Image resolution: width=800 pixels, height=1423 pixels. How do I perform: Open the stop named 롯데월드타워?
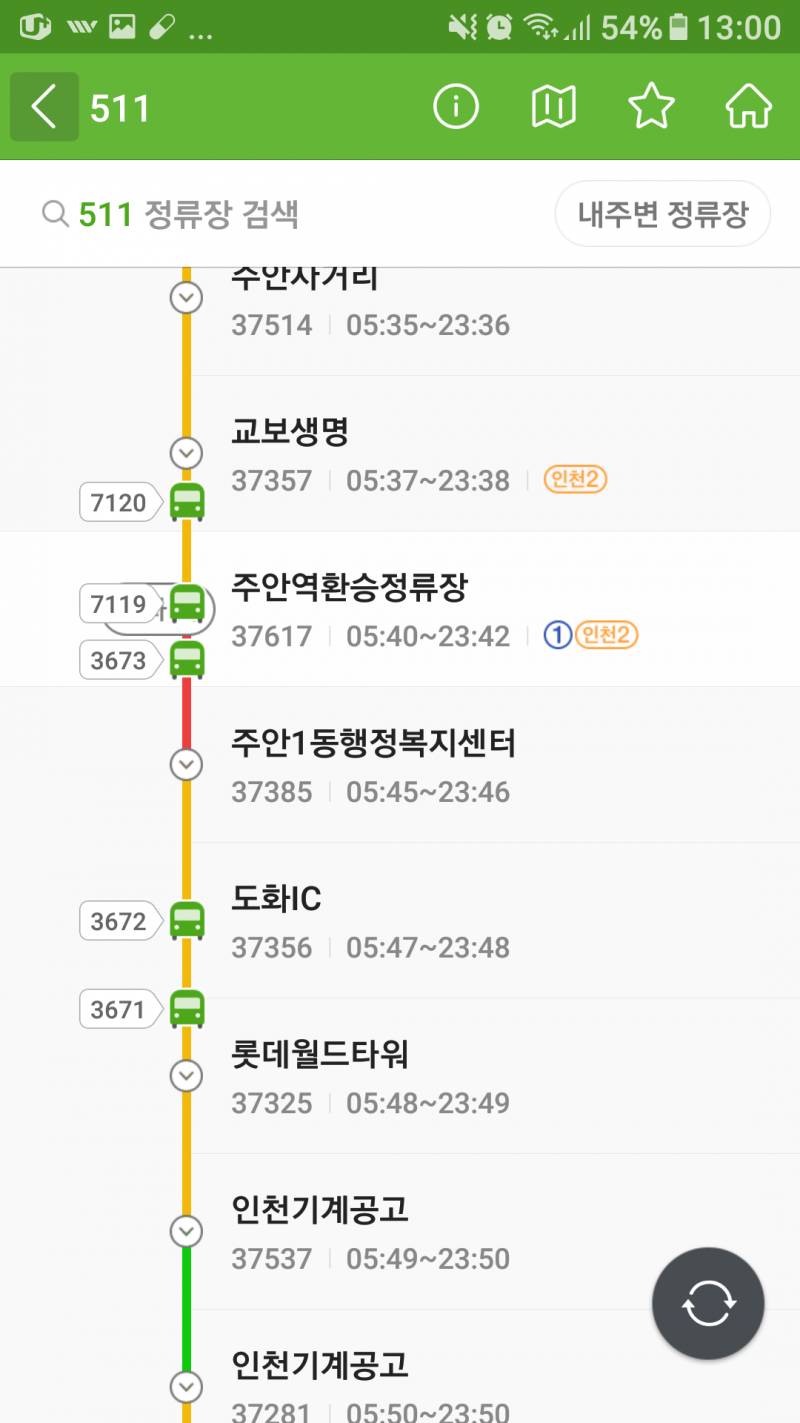coord(320,1054)
